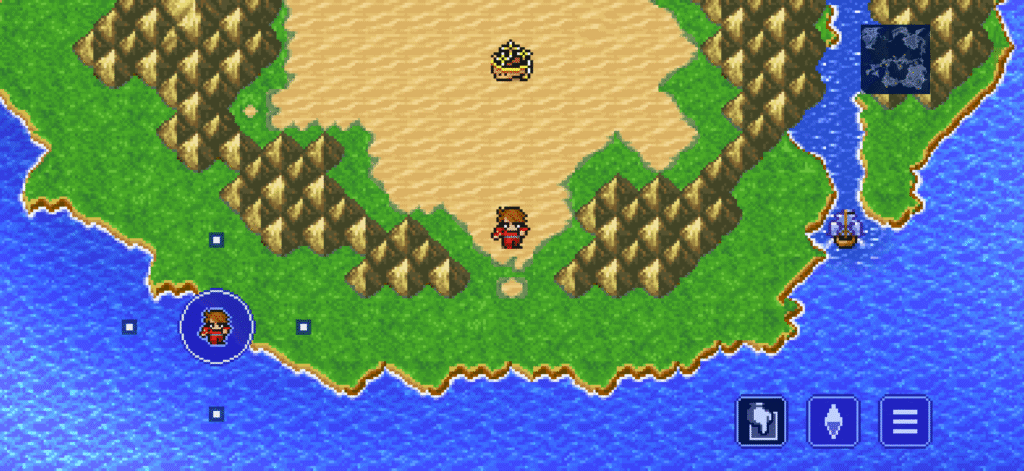This screenshot has height=471, width=1024.
Task: Tap the right arrow of the movement pad
Action: pyautogui.click(x=303, y=326)
